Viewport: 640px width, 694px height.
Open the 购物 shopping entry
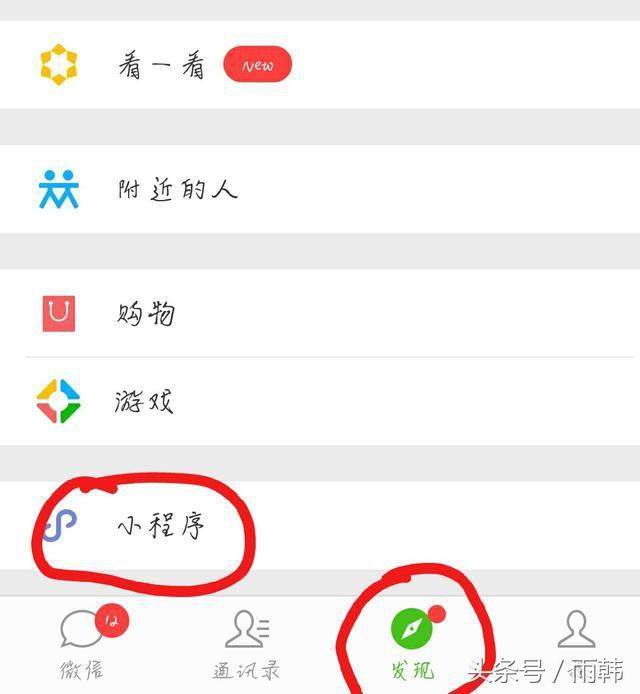[x=146, y=314]
